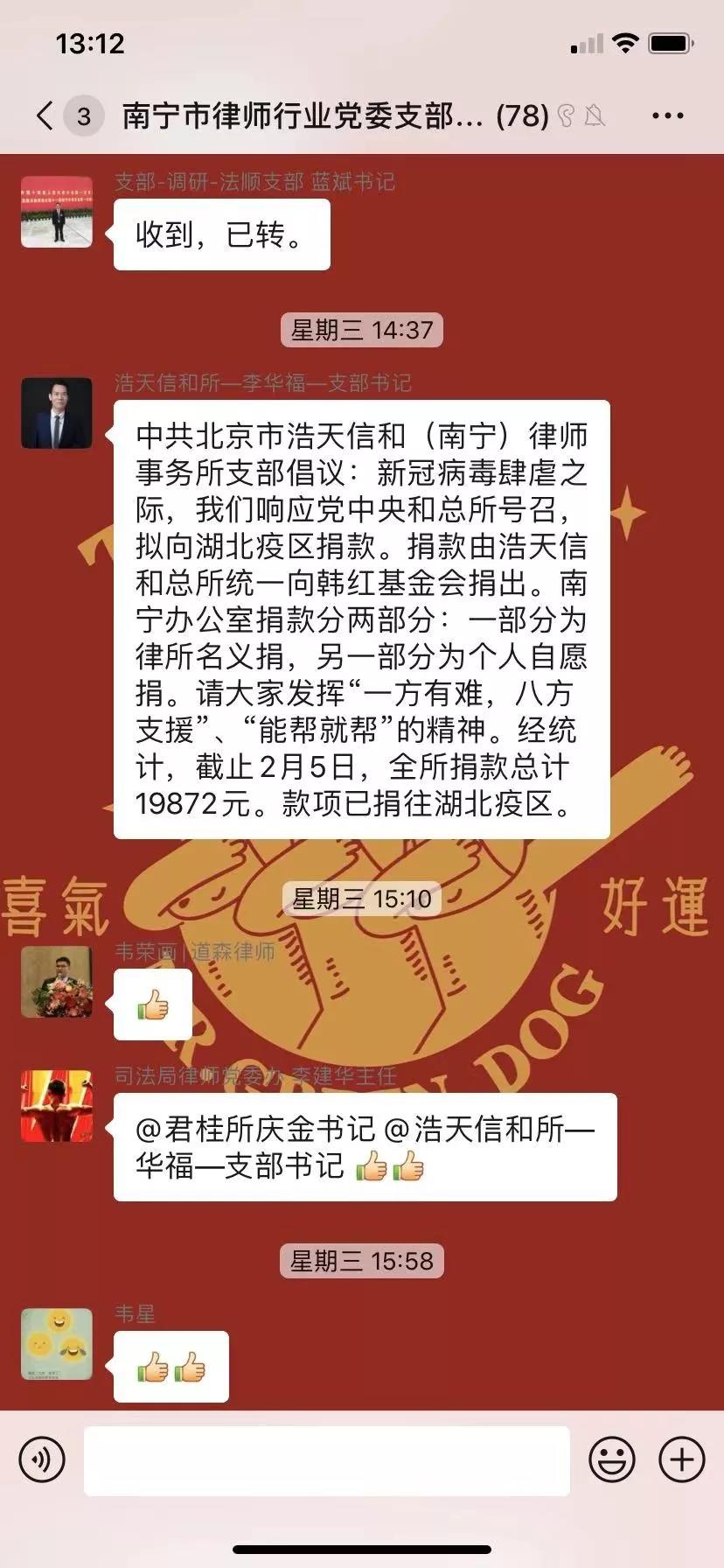Tap the message text field
This screenshot has width=724, height=1568.
pos(326,1459)
